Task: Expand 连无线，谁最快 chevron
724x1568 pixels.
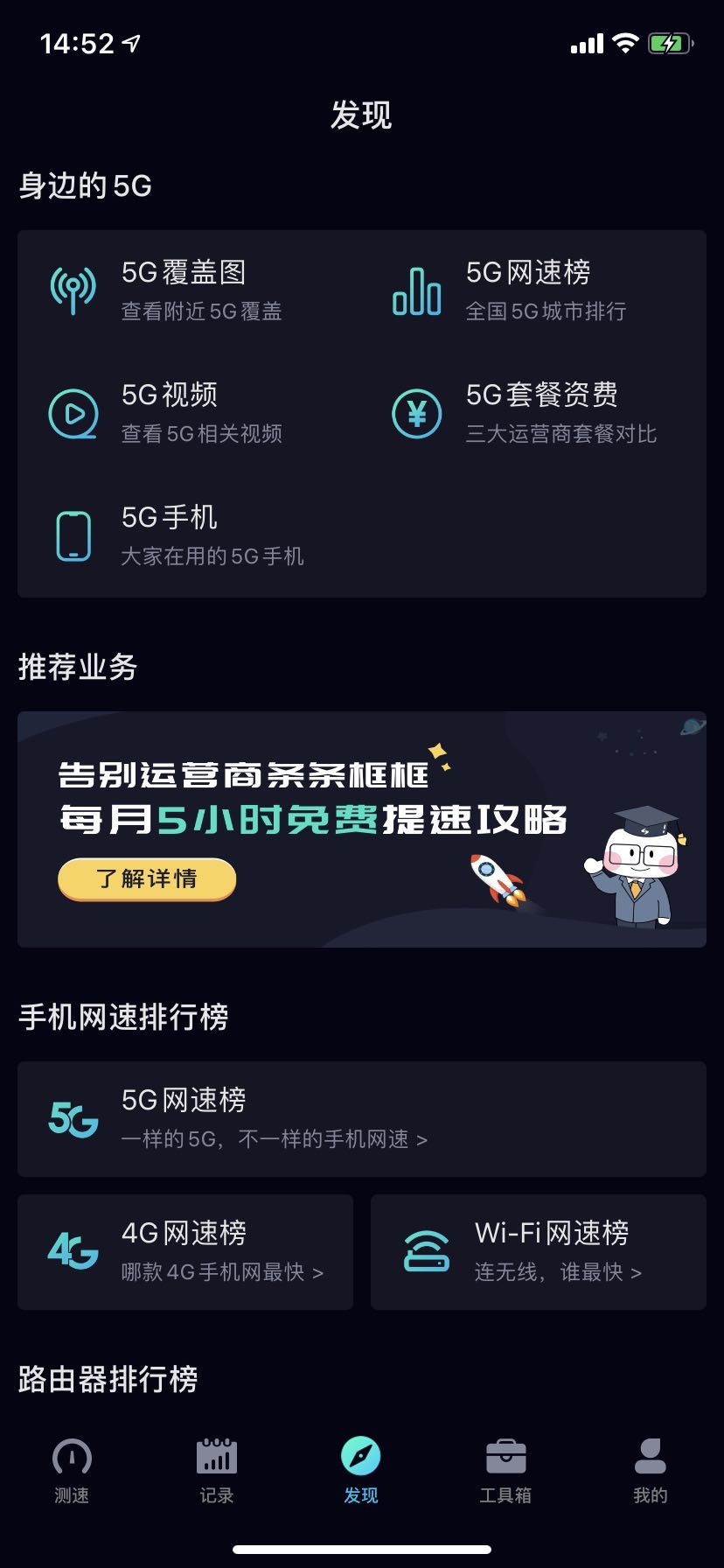Action: [x=637, y=1275]
